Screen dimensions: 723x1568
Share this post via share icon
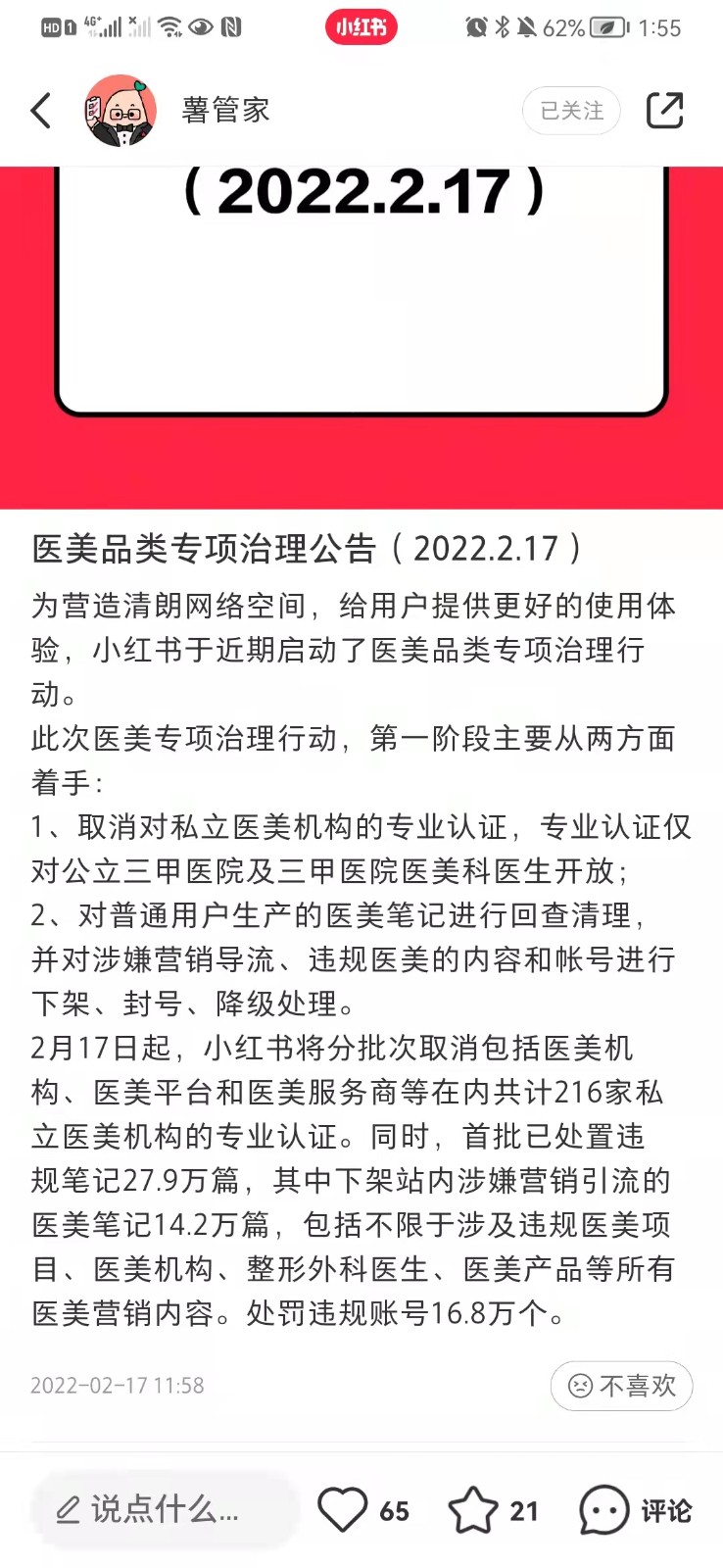(x=664, y=110)
